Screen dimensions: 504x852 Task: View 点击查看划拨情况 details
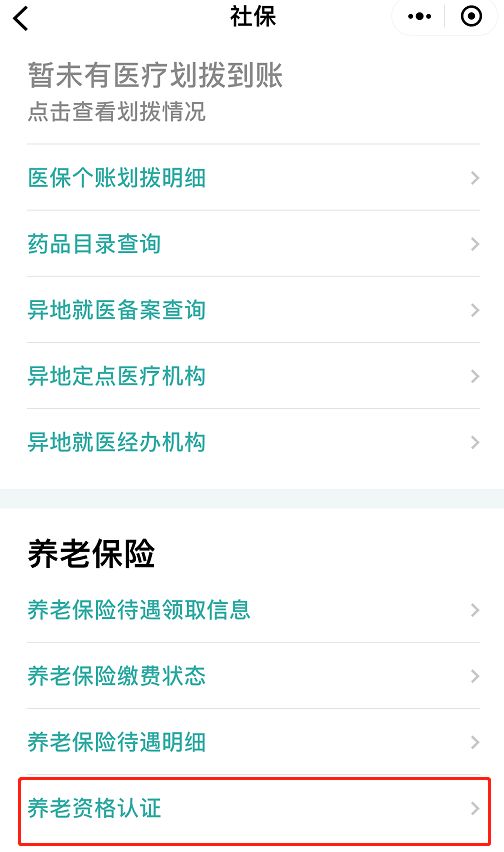(x=117, y=112)
